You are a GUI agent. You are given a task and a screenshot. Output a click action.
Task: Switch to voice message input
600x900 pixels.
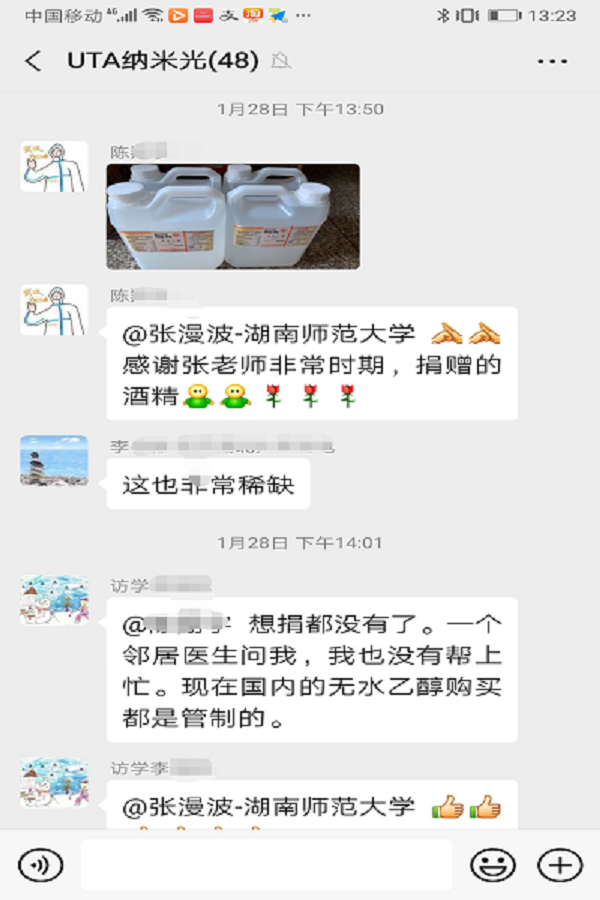[40, 864]
